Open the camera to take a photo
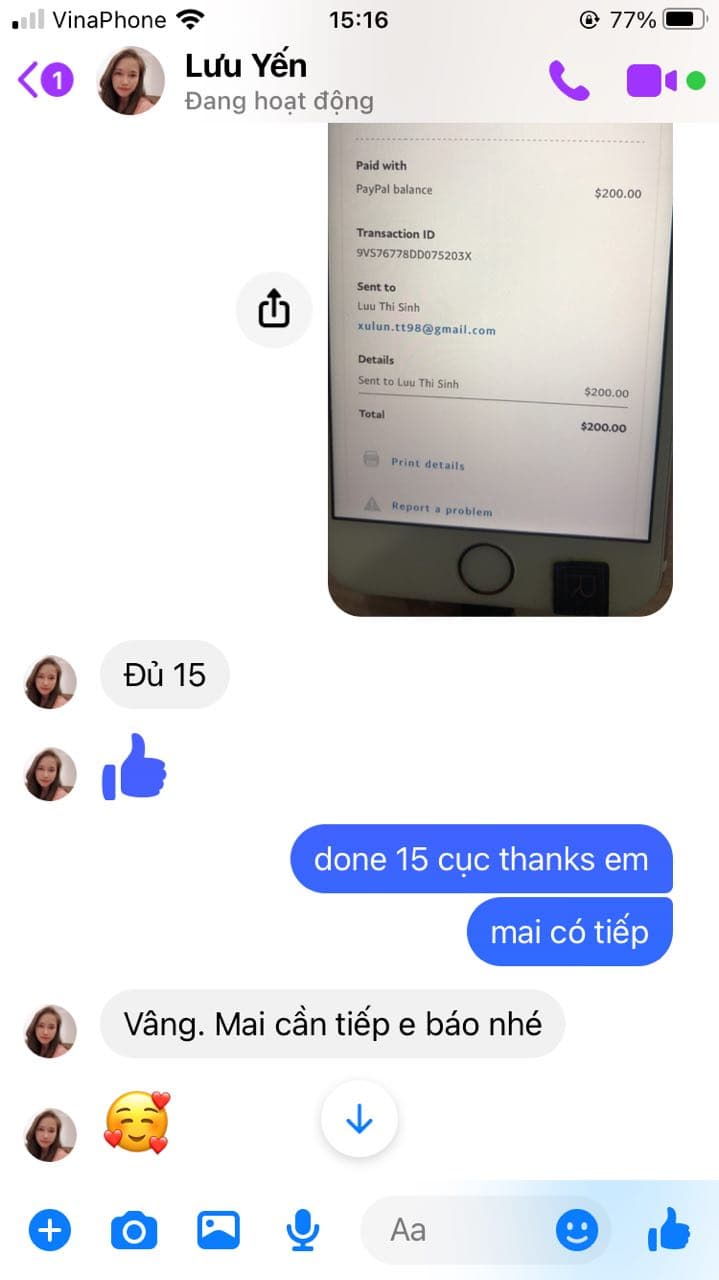Image resolution: width=719 pixels, height=1280 pixels. pyautogui.click(x=134, y=1230)
